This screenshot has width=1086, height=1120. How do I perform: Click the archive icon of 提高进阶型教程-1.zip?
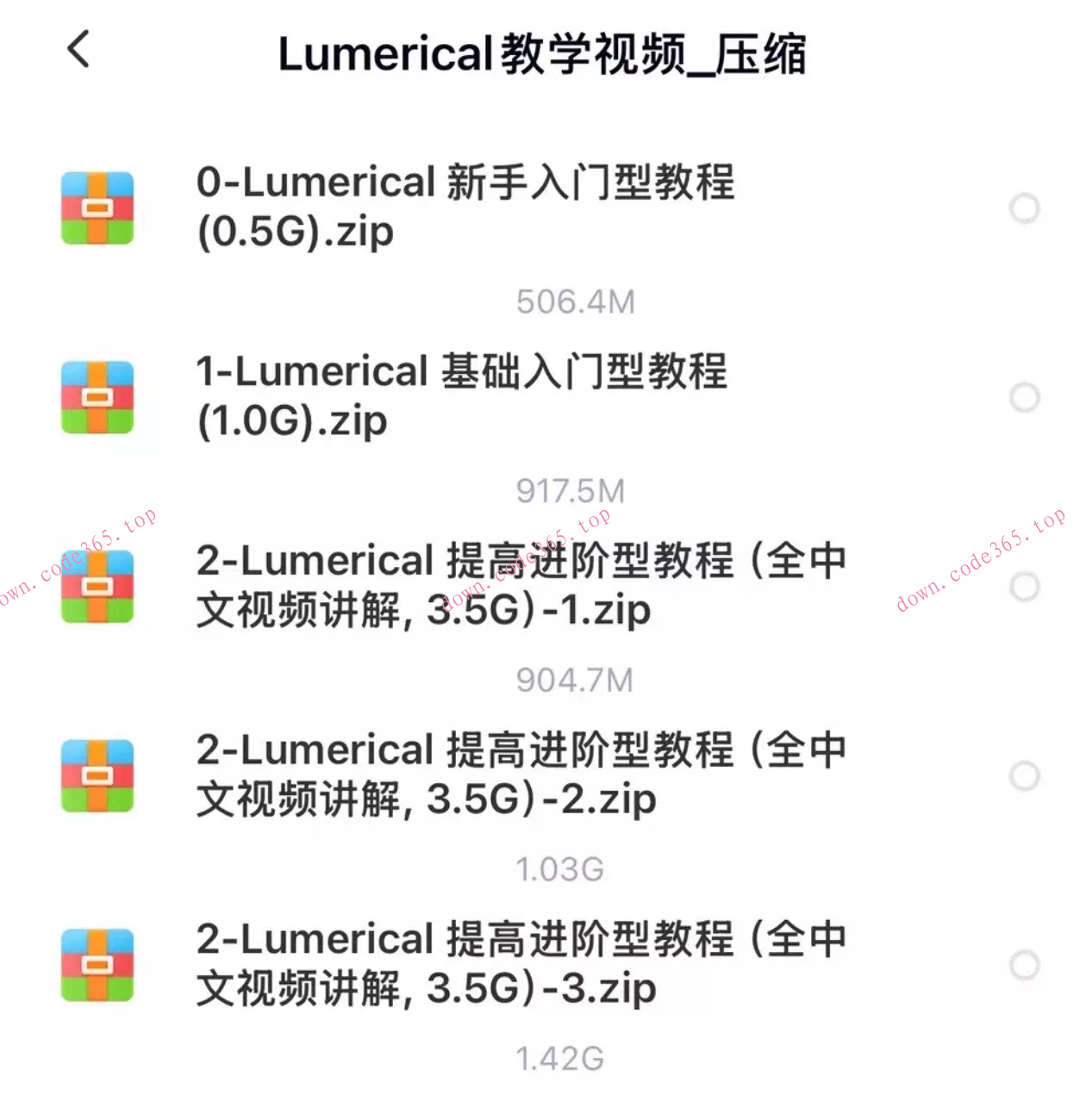(x=97, y=586)
